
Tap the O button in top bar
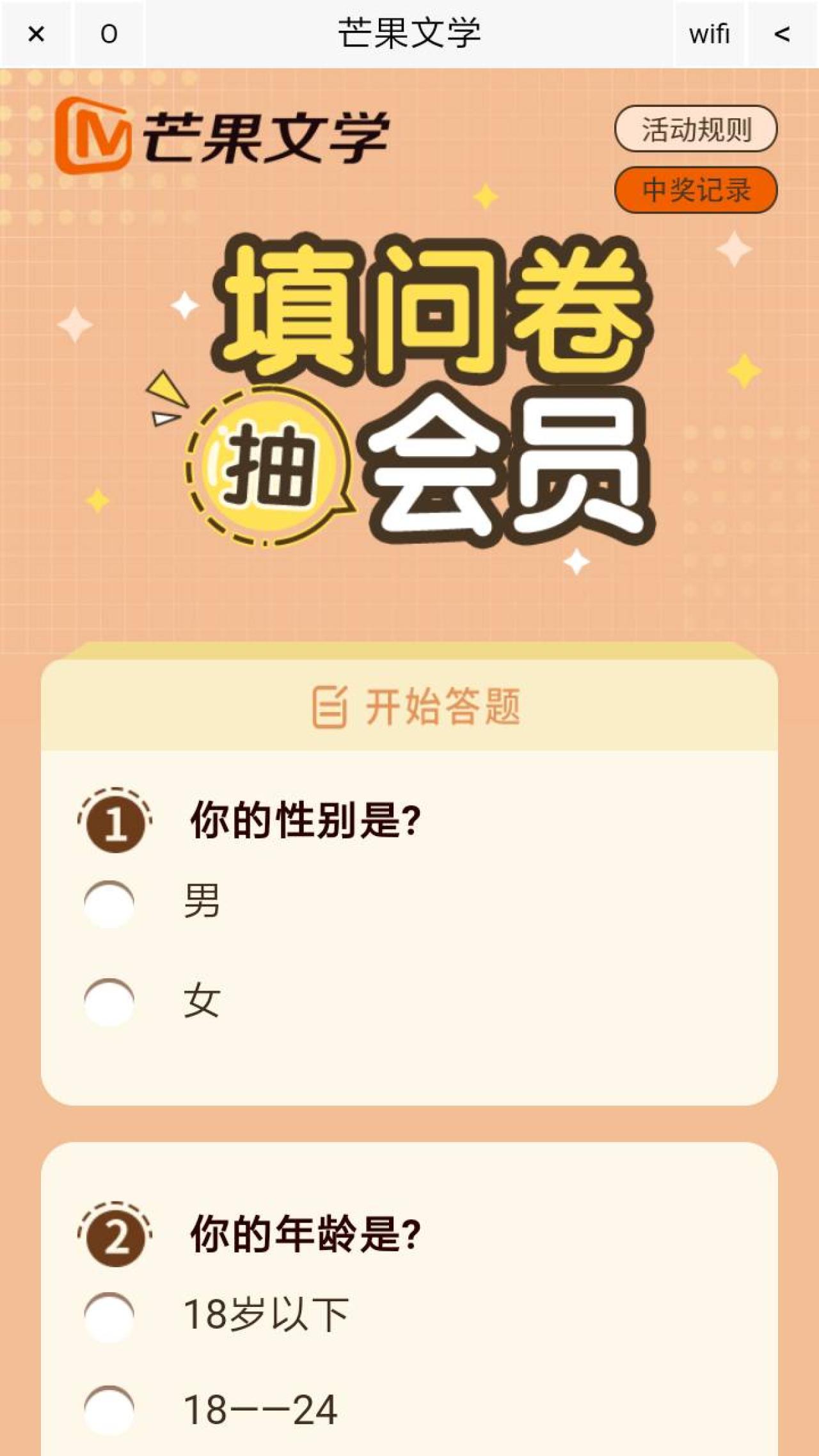click(109, 34)
